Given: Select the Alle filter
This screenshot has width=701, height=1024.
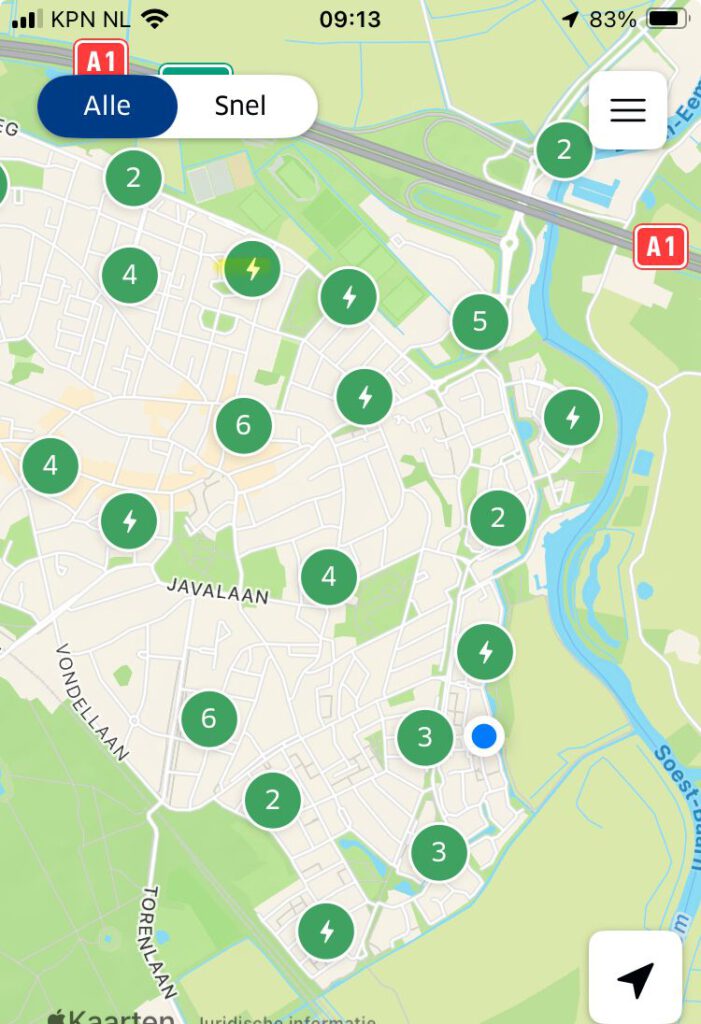Looking at the screenshot, I should pos(107,106).
